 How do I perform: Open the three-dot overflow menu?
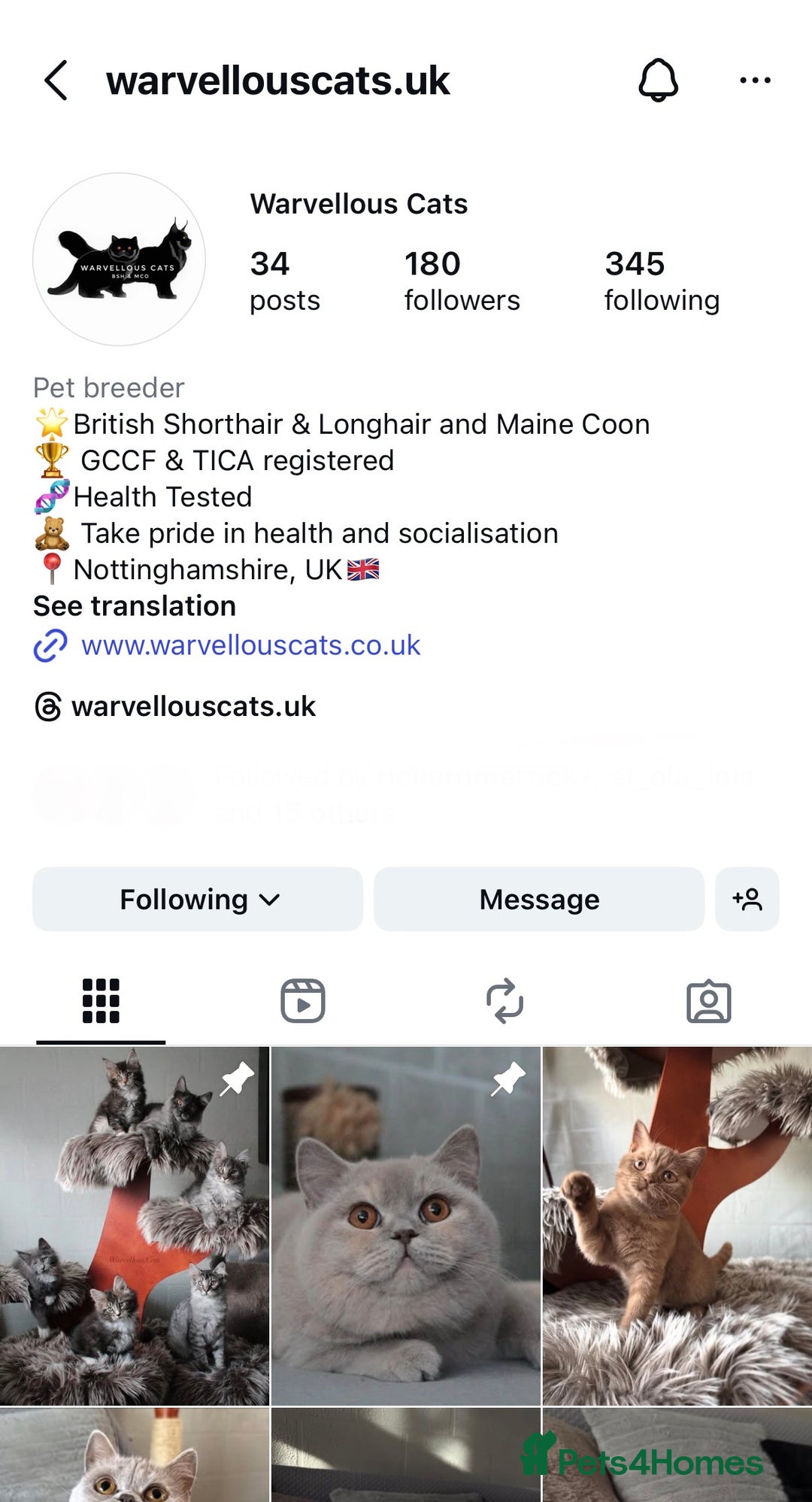755,80
